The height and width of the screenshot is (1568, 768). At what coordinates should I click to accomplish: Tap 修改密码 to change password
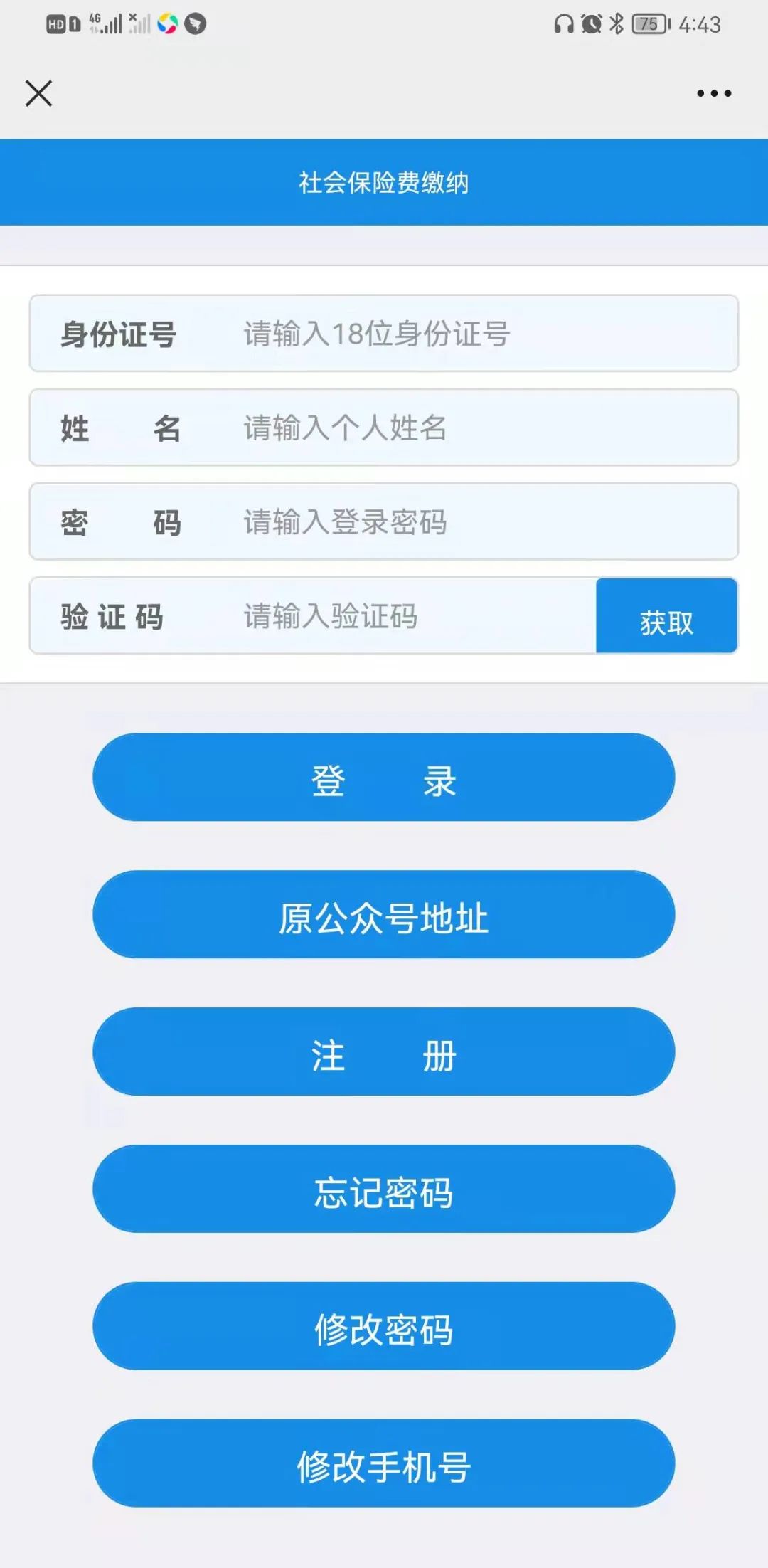(384, 1328)
